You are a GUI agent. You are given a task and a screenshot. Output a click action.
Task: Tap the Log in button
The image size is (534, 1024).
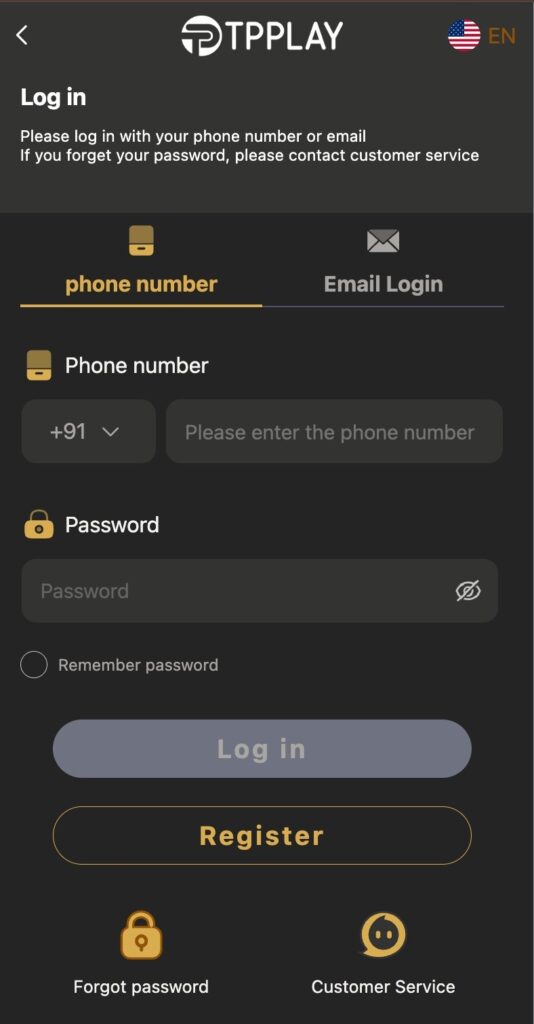pyautogui.click(x=262, y=748)
